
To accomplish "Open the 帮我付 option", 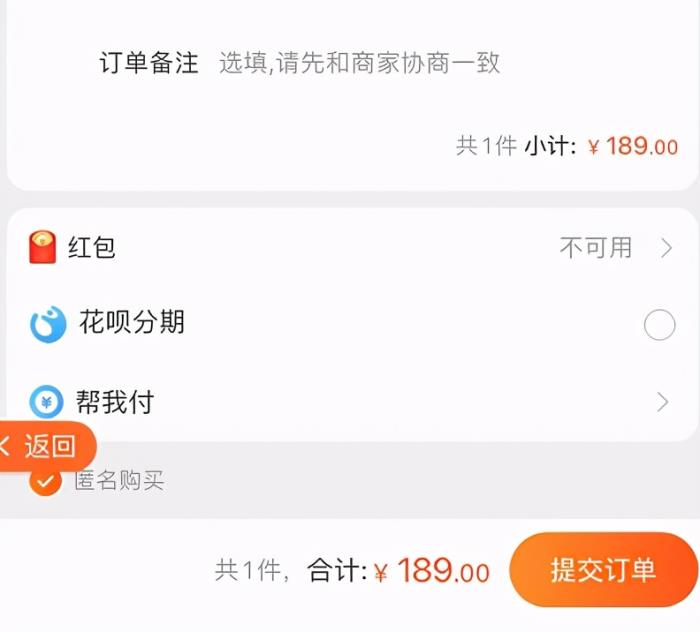I will tap(350, 402).
